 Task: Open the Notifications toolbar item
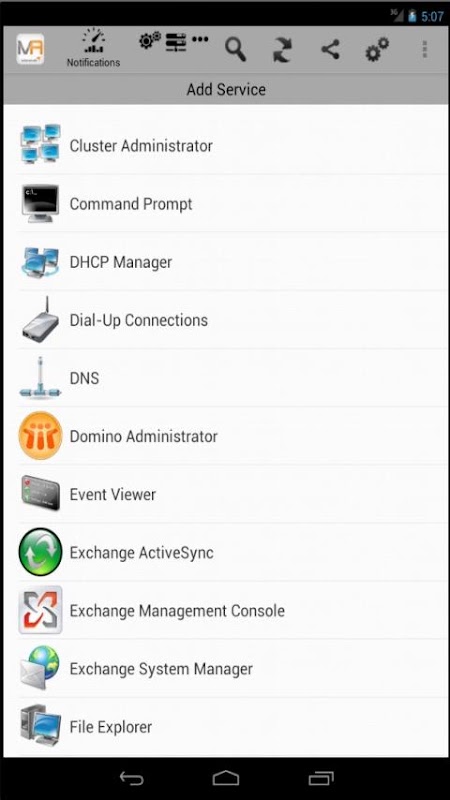tap(93, 49)
